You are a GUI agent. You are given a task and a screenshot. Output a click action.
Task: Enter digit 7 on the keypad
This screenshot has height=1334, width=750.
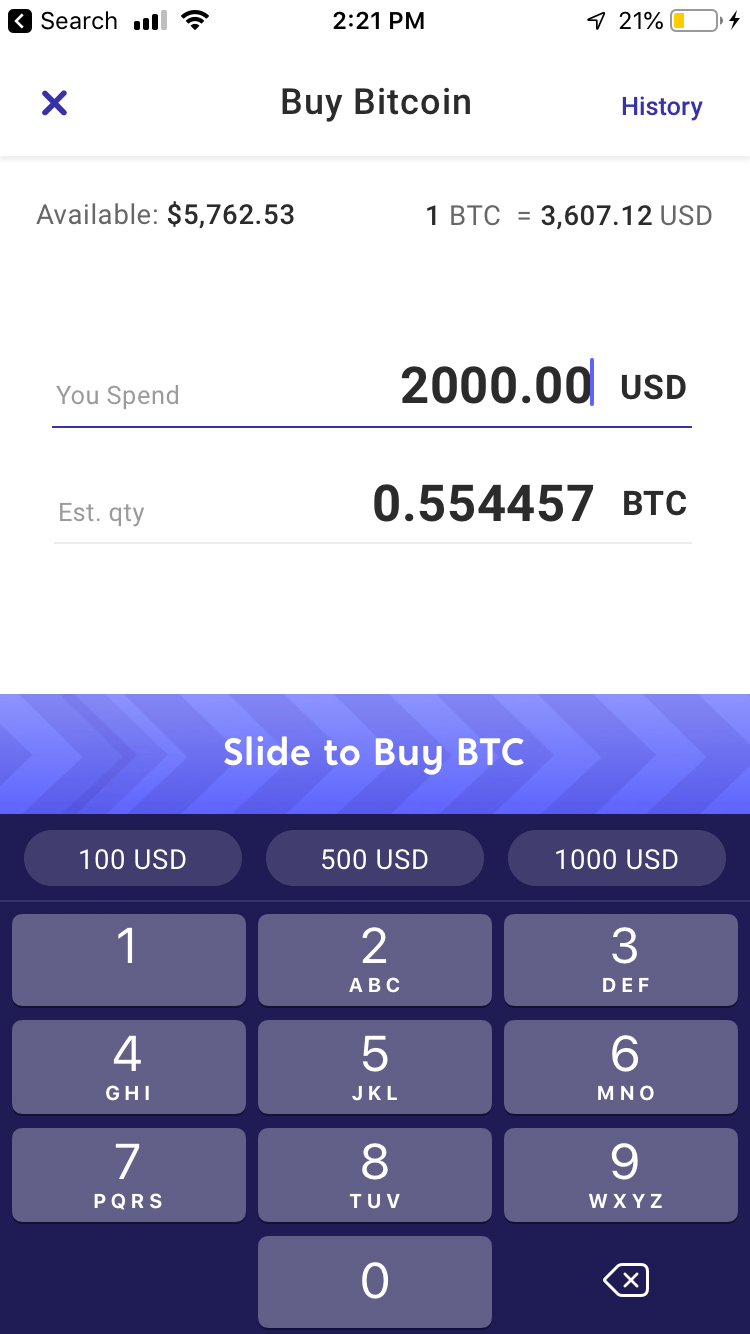coord(129,1174)
